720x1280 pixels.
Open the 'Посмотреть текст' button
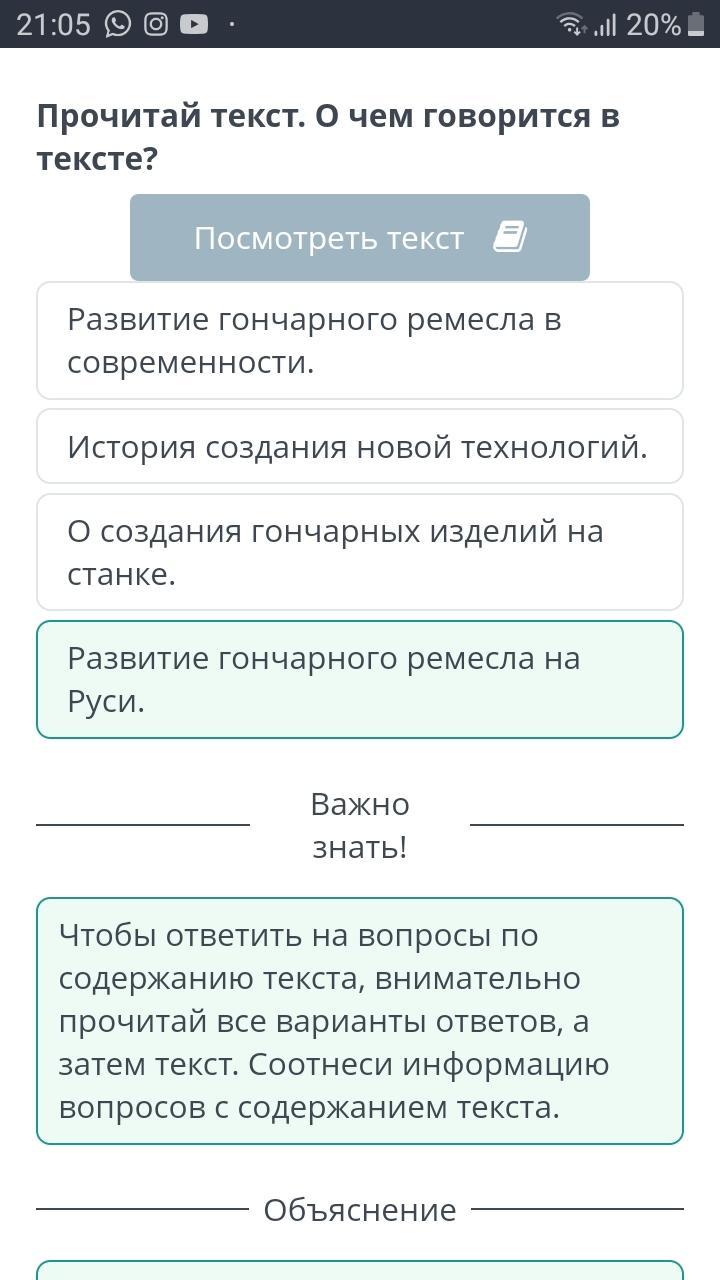(x=359, y=238)
